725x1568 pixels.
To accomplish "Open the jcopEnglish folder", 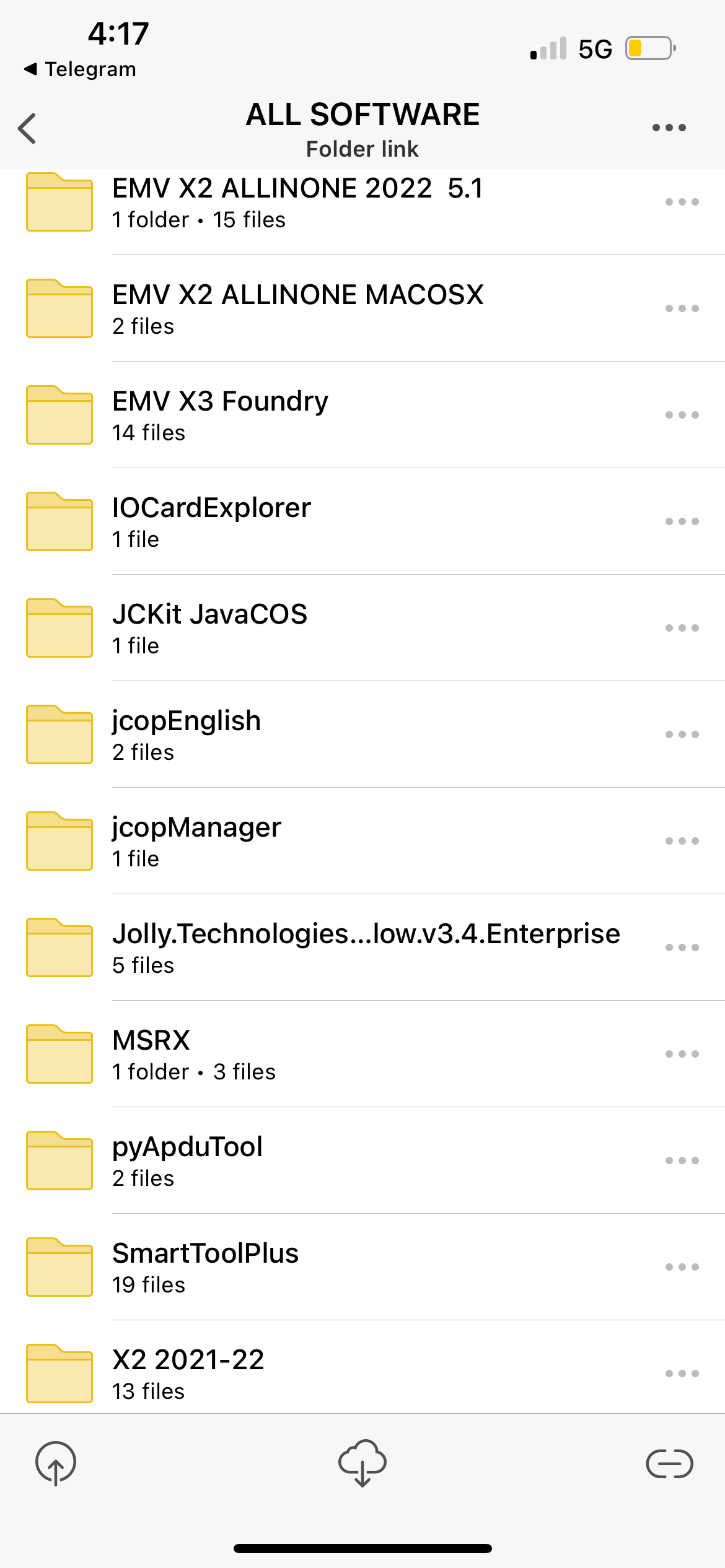I will (187, 734).
